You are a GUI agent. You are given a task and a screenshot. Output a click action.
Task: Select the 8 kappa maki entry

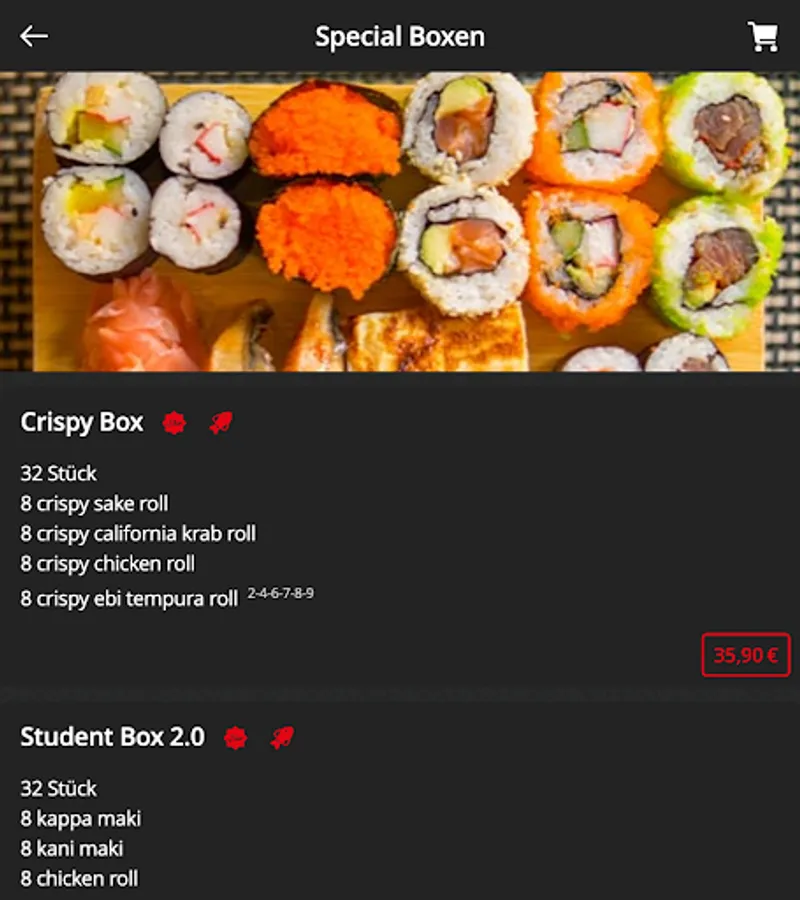pyautogui.click(x=82, y=818)
